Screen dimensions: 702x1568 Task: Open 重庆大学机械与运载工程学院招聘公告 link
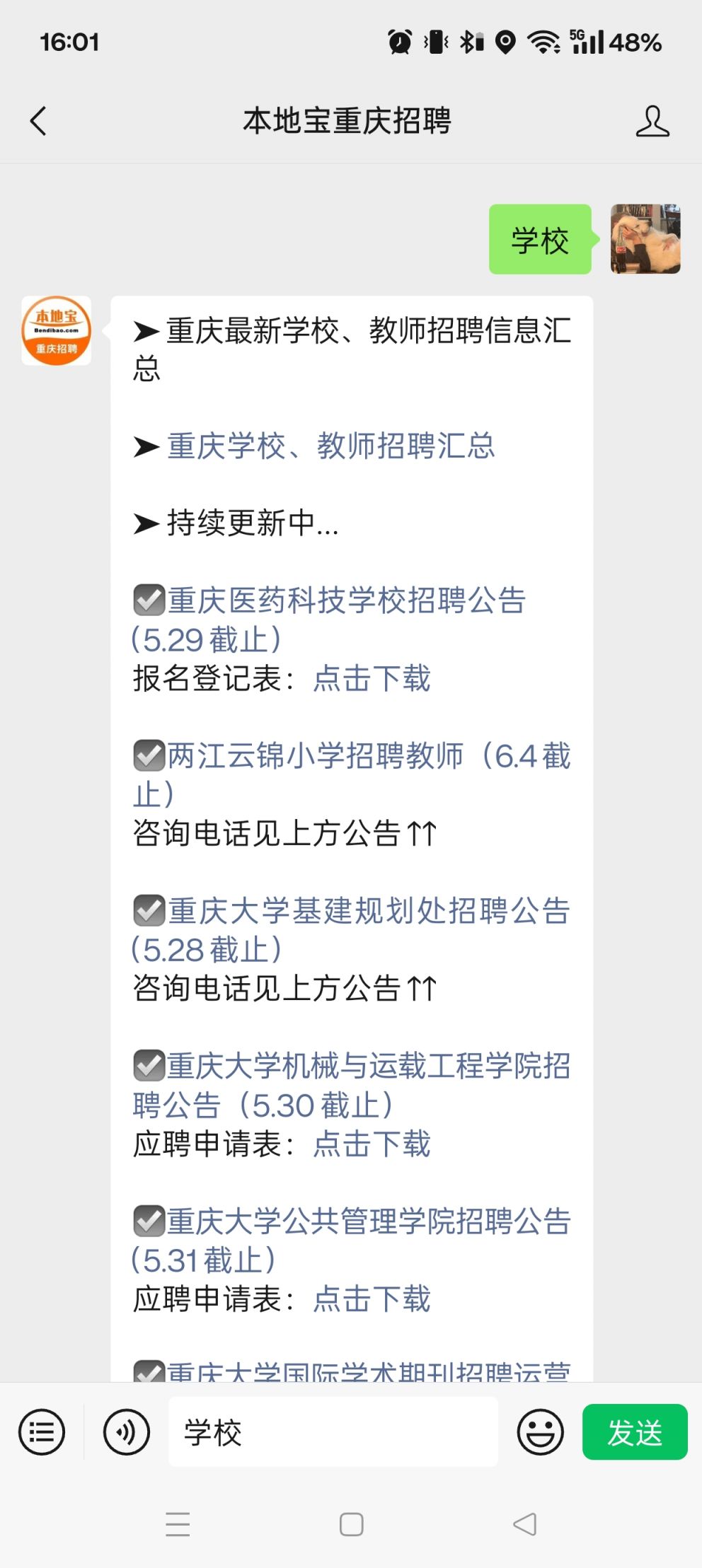(352, 1086)
